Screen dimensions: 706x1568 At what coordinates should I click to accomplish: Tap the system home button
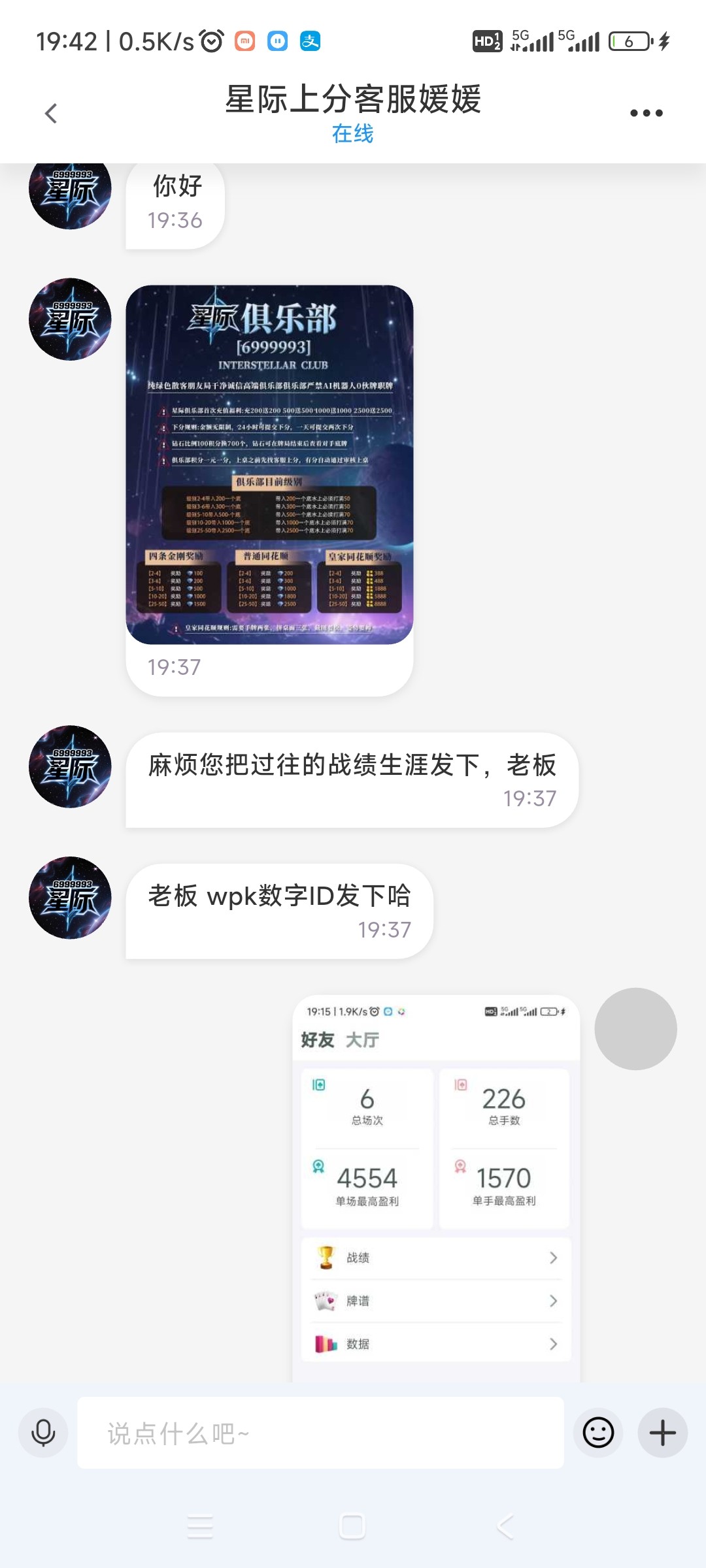(x=352, y=1527)
